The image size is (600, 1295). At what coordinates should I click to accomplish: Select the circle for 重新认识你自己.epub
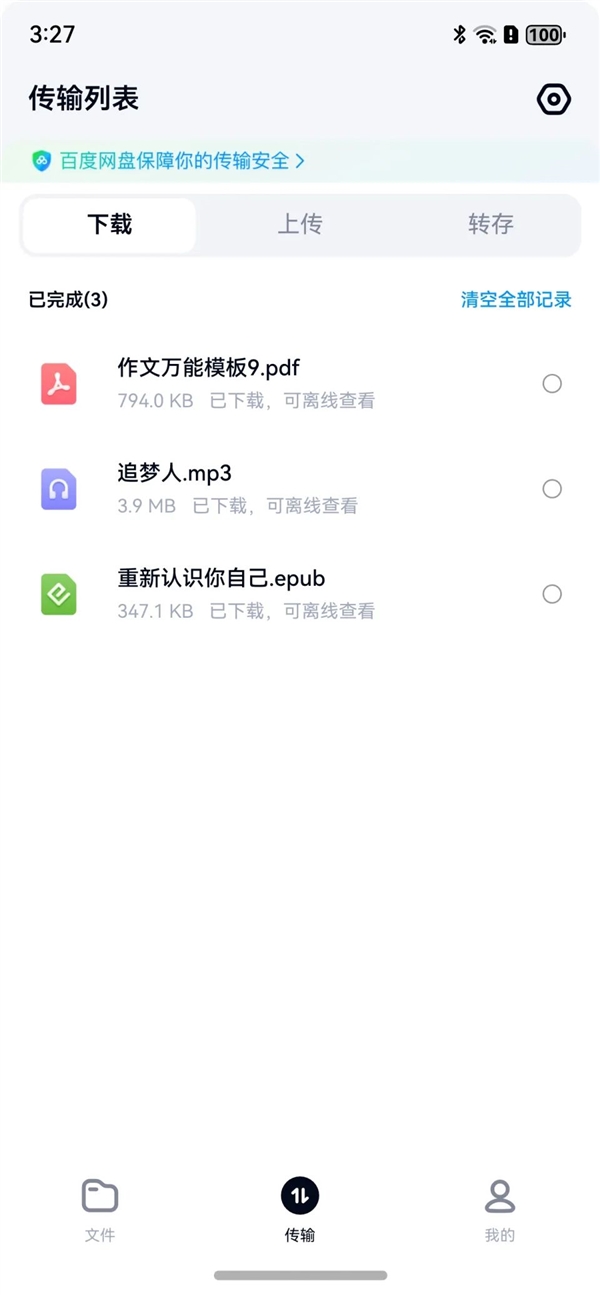tap(552, 594)
